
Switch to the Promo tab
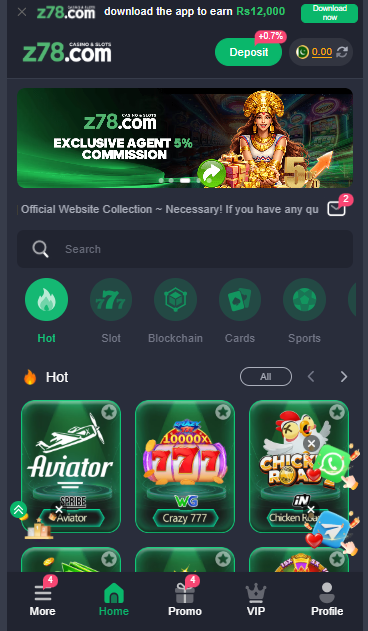(x=185, y=601)
